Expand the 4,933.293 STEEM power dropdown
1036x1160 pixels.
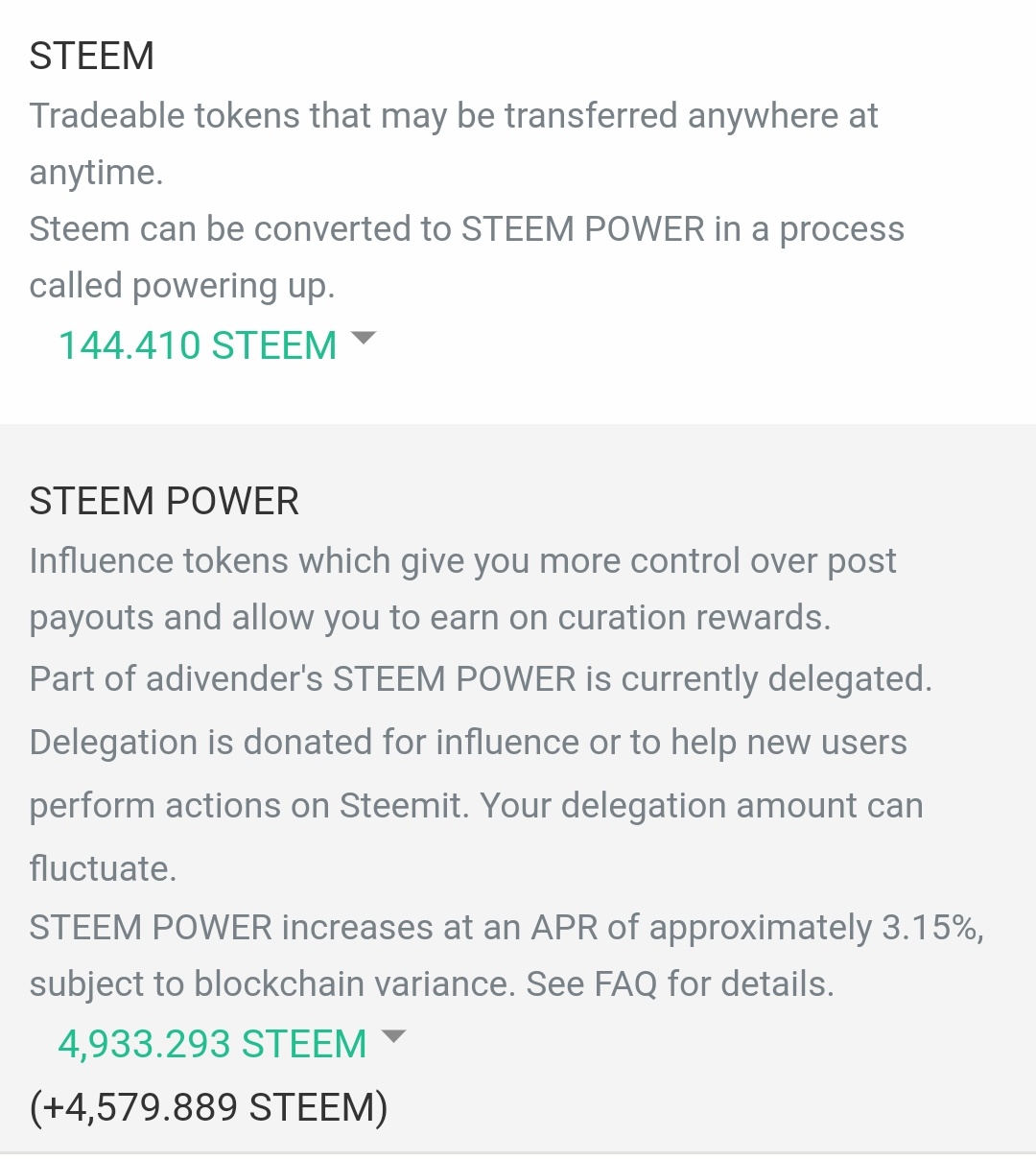231,1043
